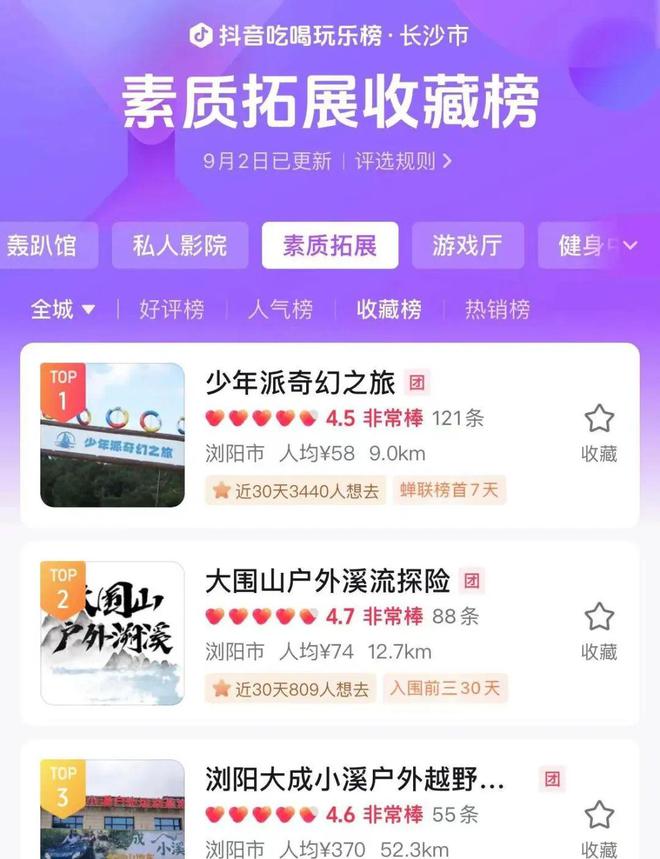Expand the category list chevron
660x859 pixels.
630,245
